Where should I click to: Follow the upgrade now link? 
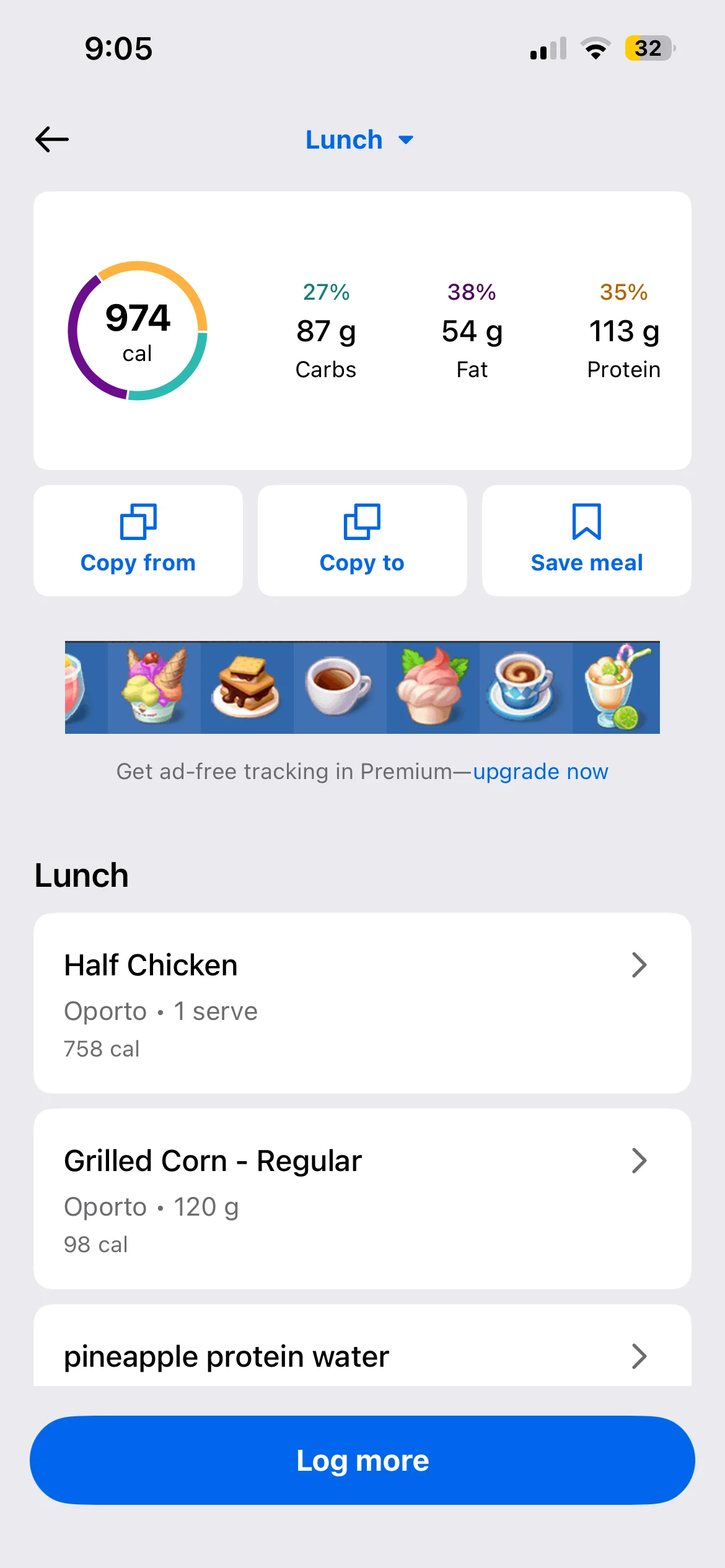[x=540, y=772]
